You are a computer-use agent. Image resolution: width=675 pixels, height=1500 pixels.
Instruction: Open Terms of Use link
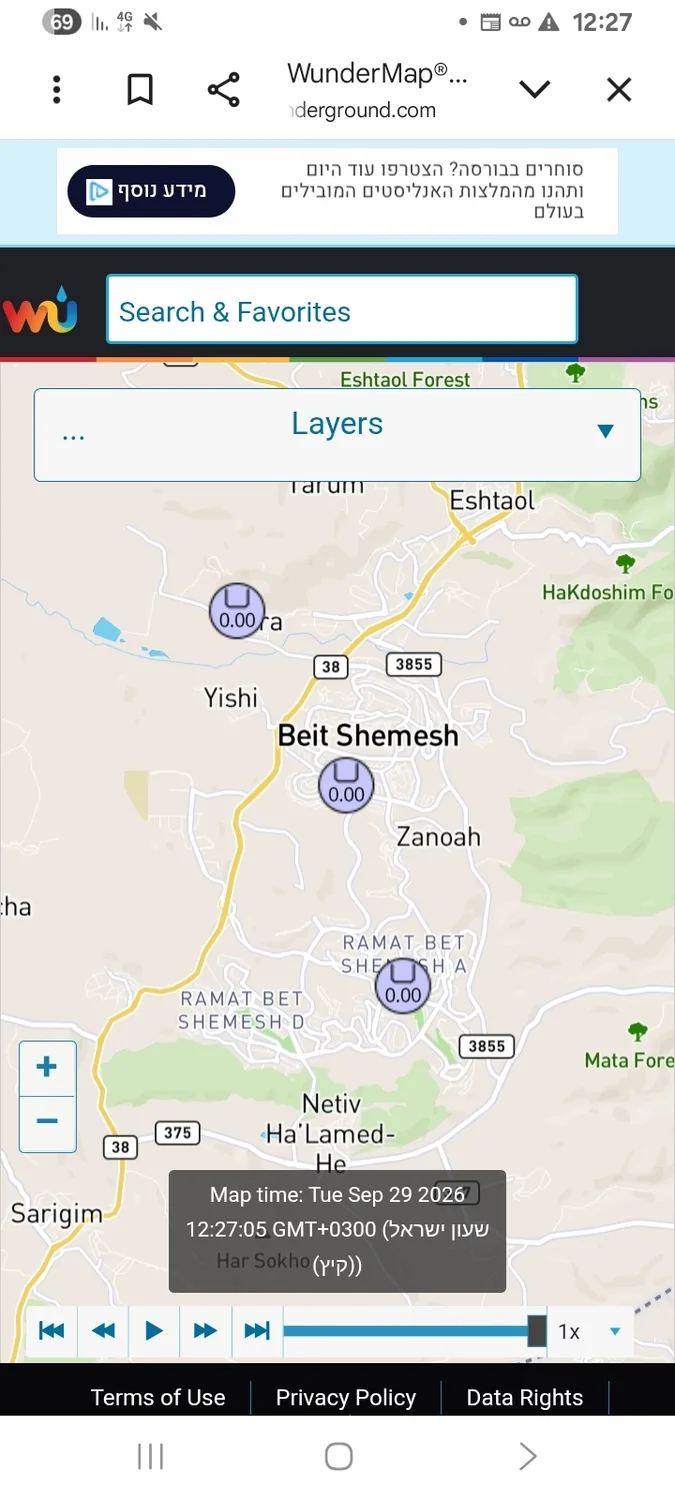(158, 1398)
